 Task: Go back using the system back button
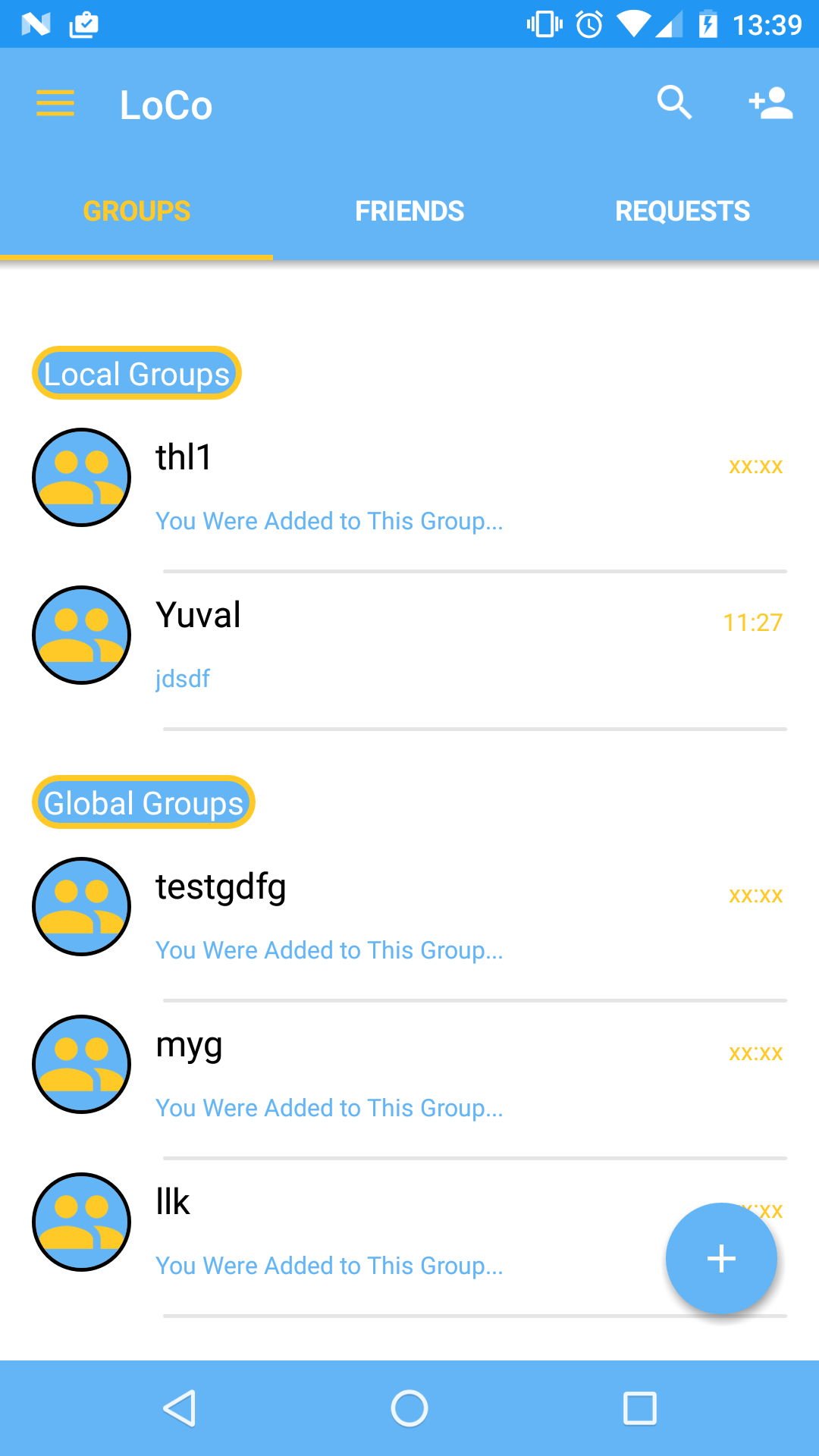tap(180, 1409)
